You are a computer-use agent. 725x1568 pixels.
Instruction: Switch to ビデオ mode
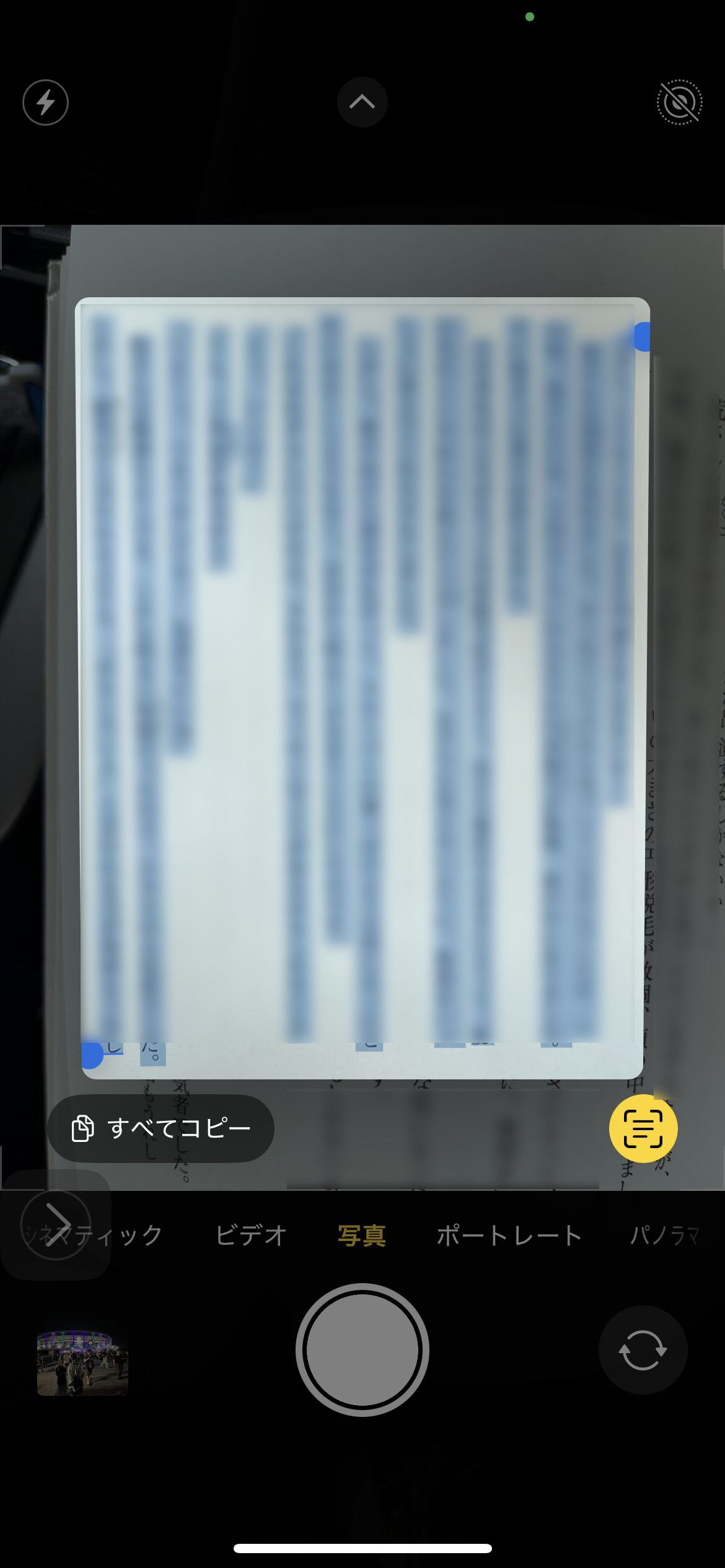(x=251, y=1235)
